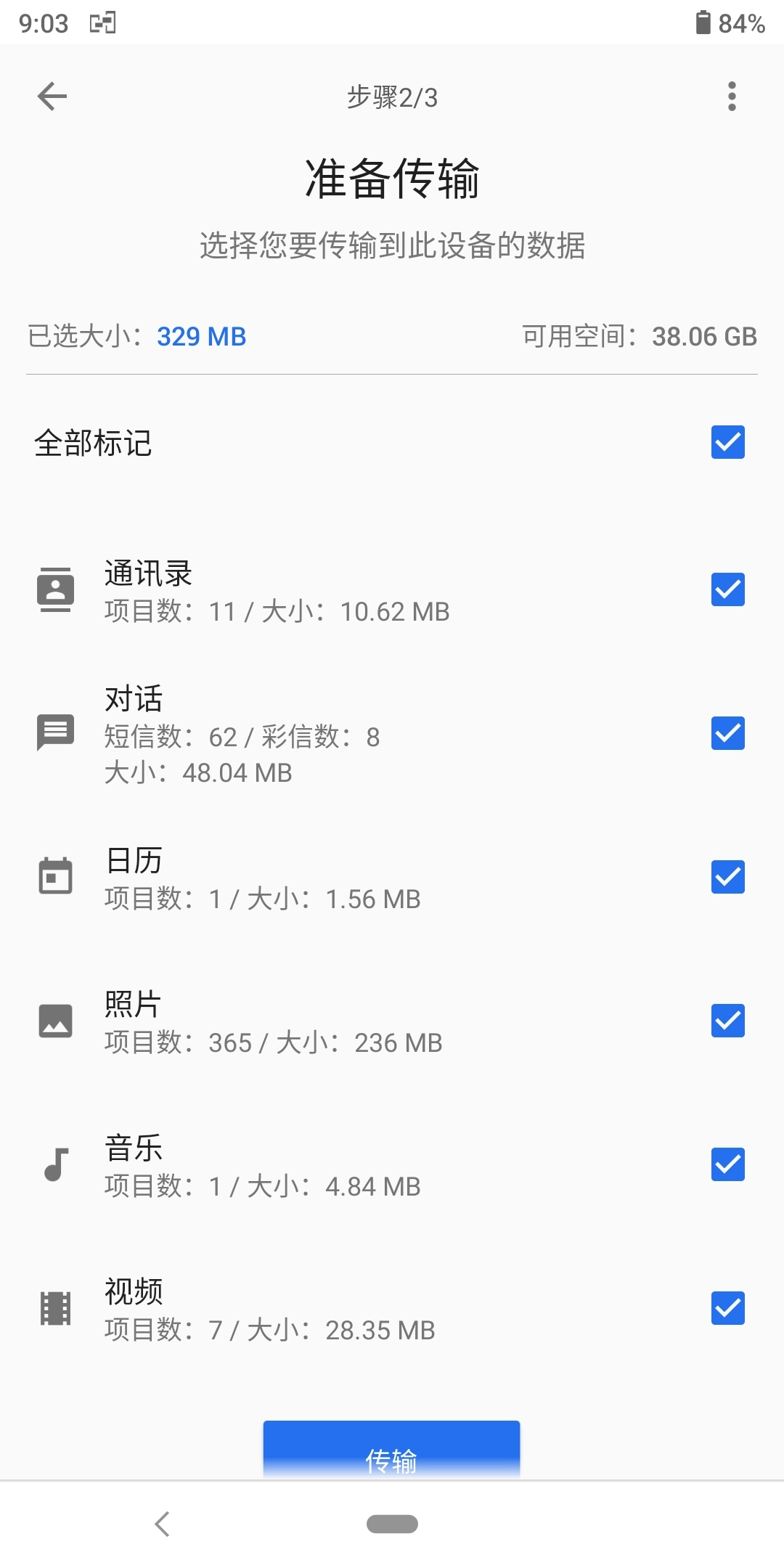Click the music note icon next to 音乐
Viewport: 784px width, 1568px height.
tap(55, 1164)
